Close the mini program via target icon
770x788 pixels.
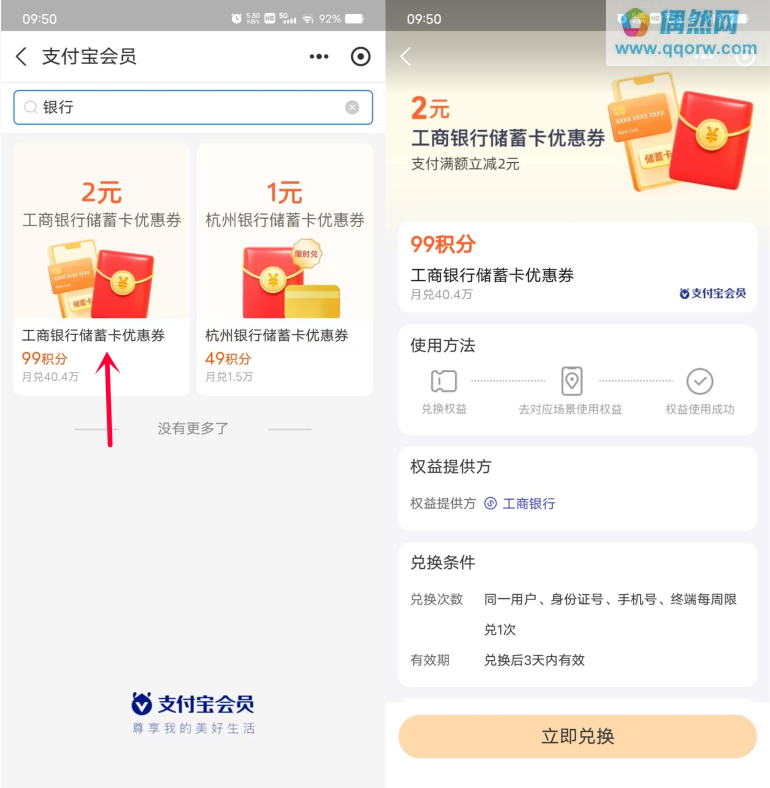361,57
